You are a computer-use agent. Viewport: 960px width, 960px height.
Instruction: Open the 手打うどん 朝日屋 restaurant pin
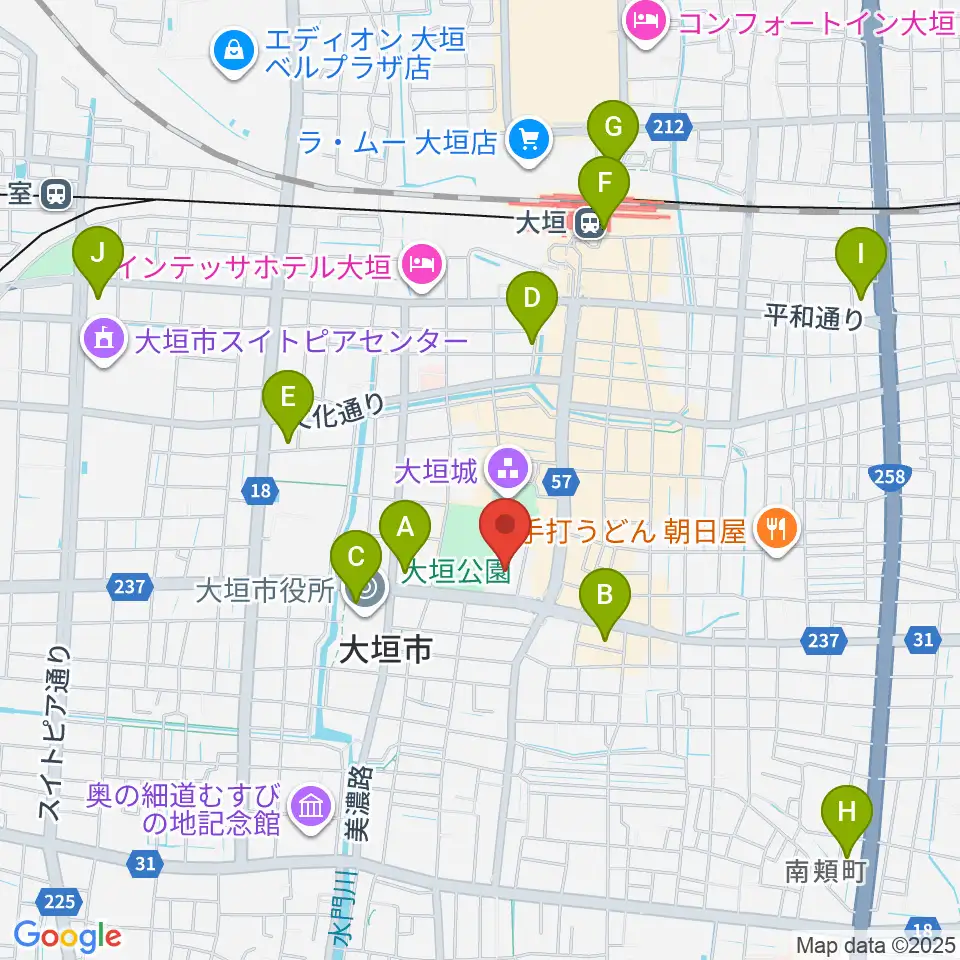click(777, 531)
